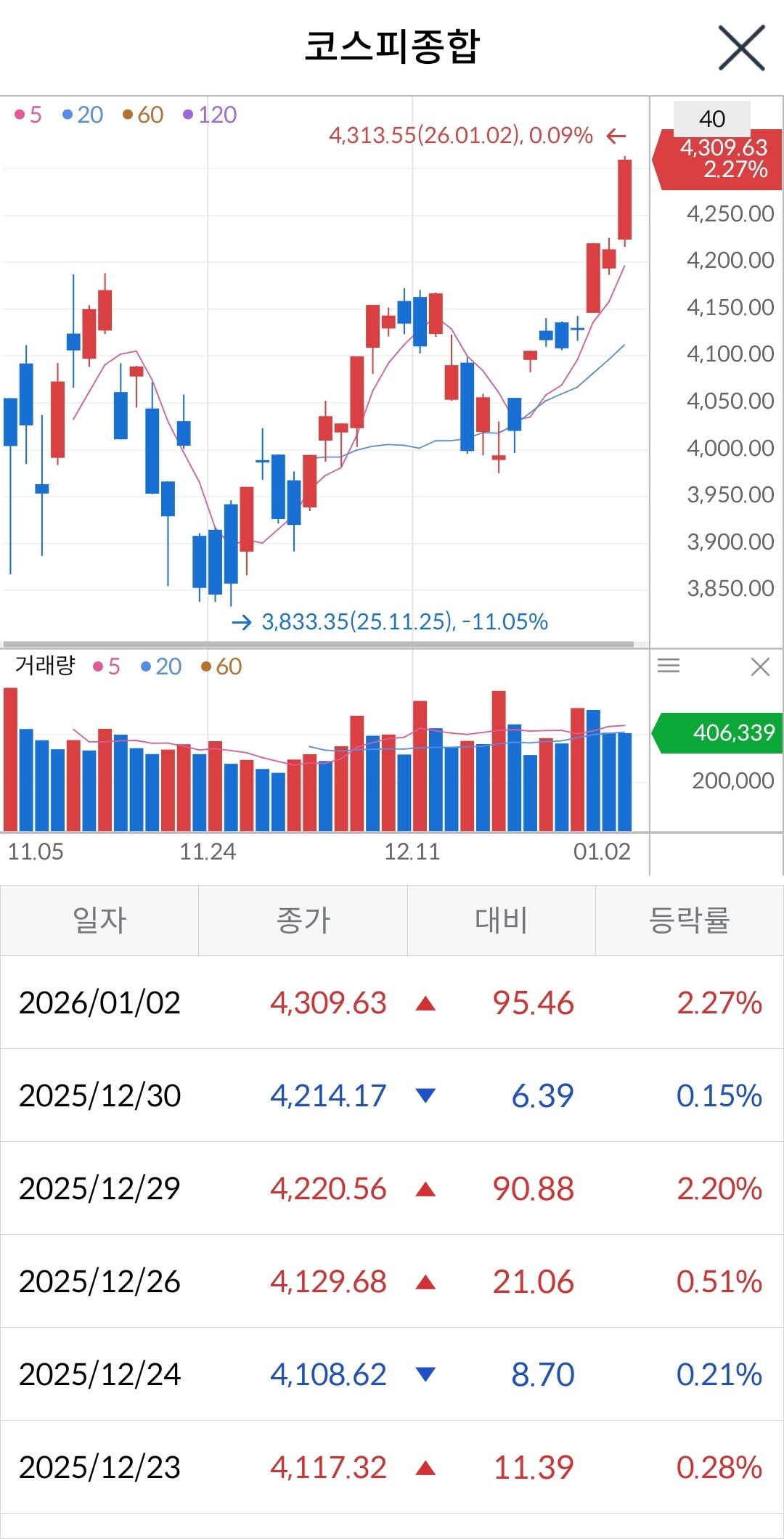
Task: Close the 코스피종합 chart screen
Action: pyautogui.click(x=741, y=48)
